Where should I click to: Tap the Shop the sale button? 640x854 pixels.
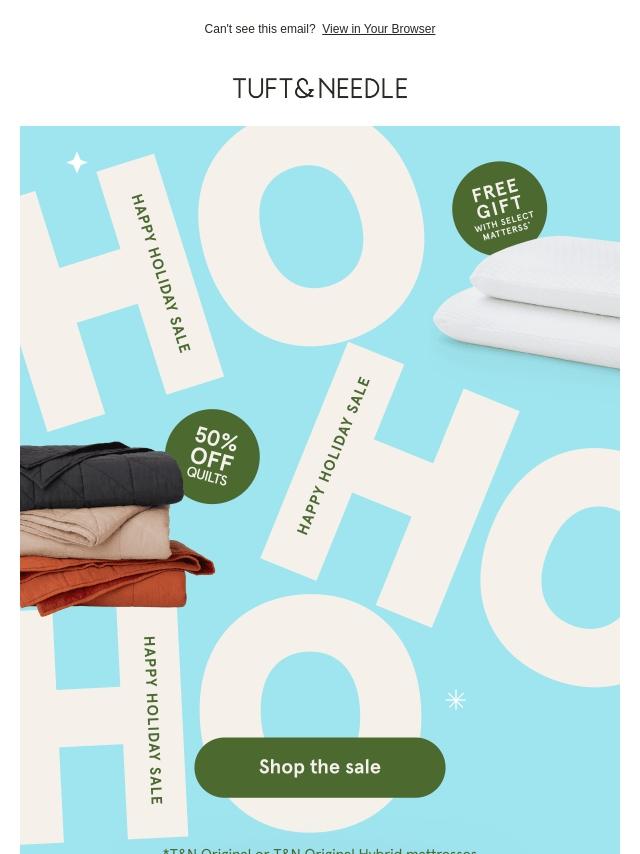(x=320, y=767)
